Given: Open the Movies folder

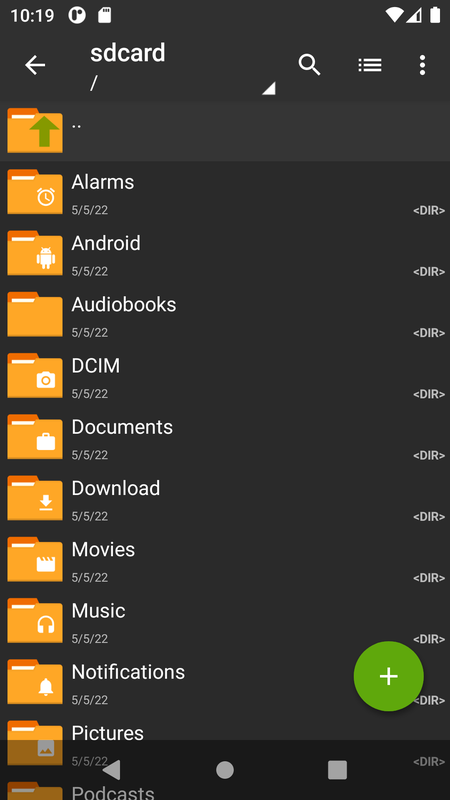Looking at the screenshot, I should point(225,560).
